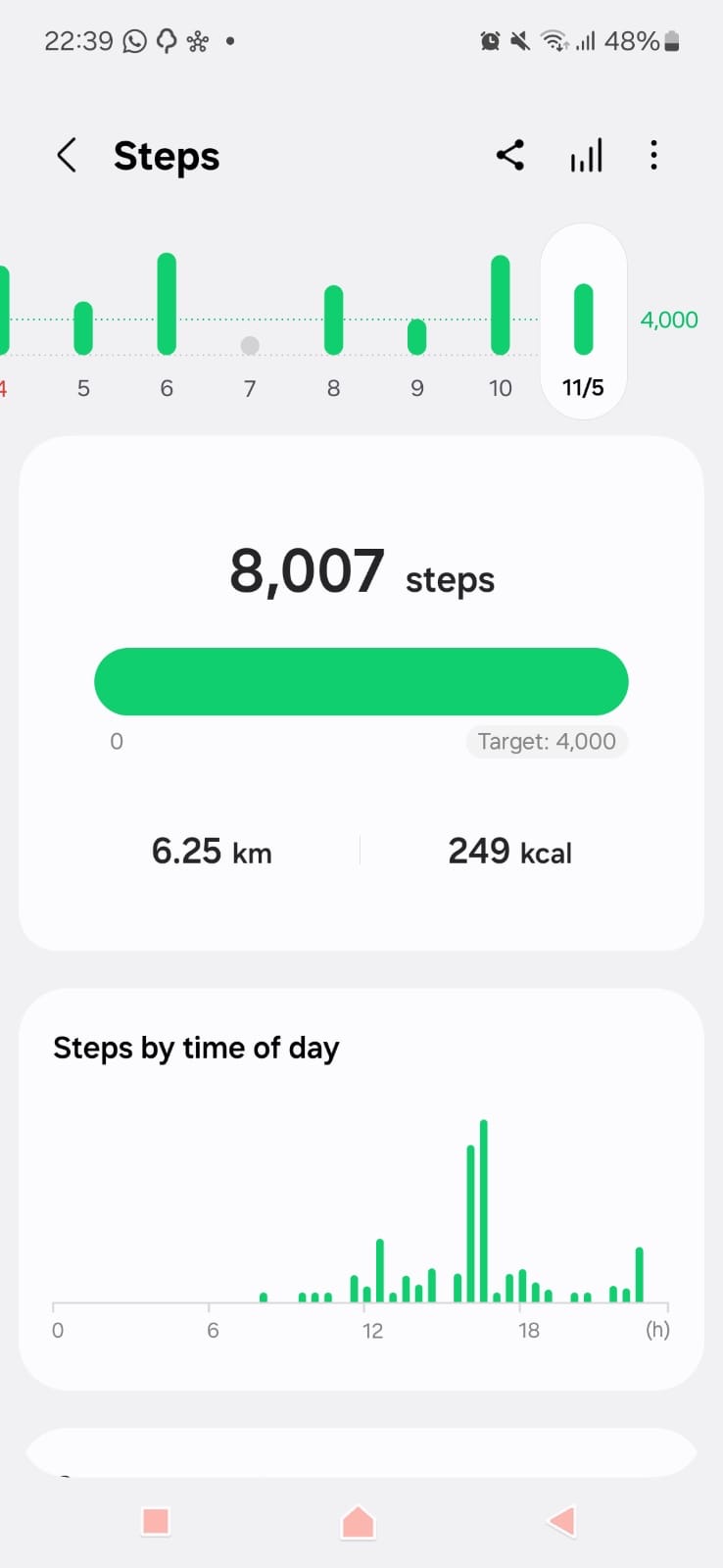Open recent apps from navigation bar
The height and width of the screenshot is (1568, 723).
tap(156, 1521)
